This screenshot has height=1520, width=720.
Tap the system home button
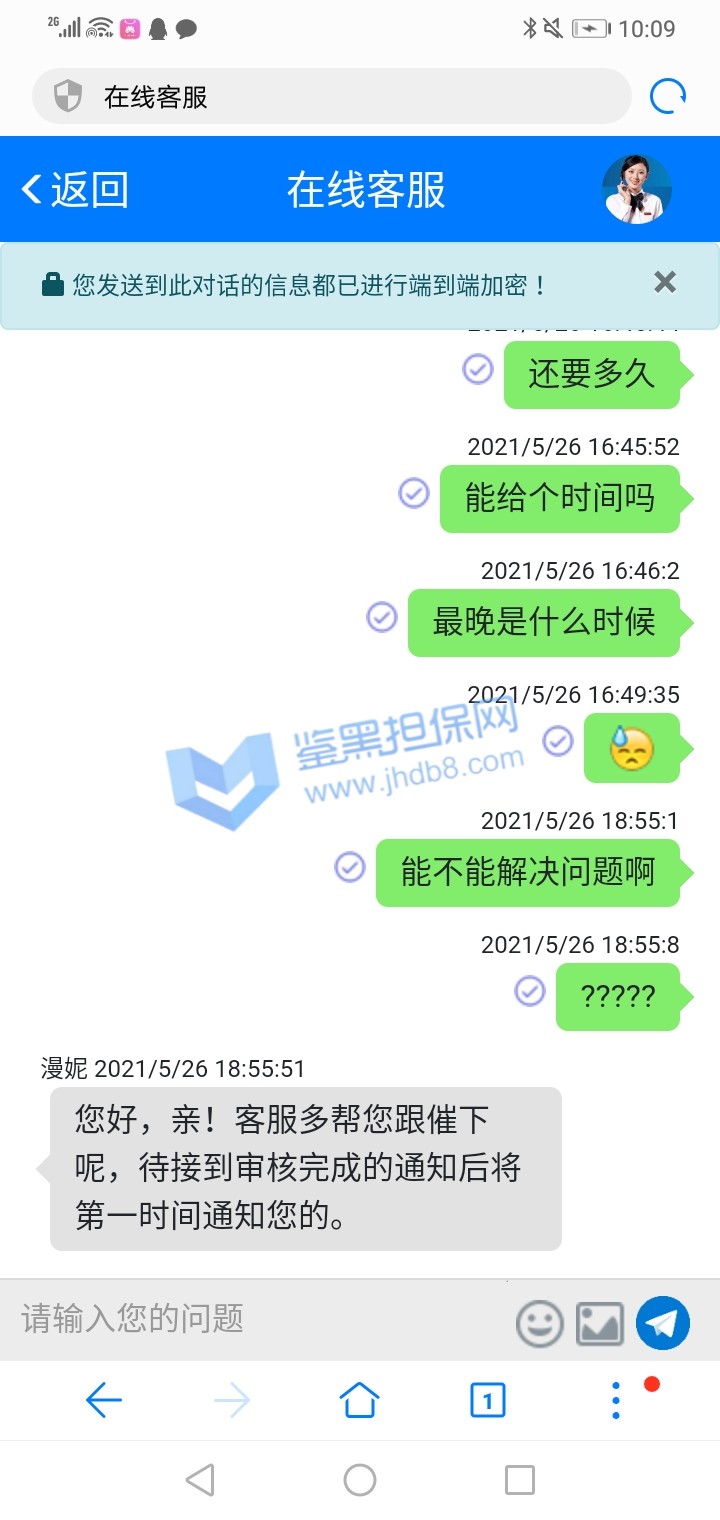coord(360,1480)
